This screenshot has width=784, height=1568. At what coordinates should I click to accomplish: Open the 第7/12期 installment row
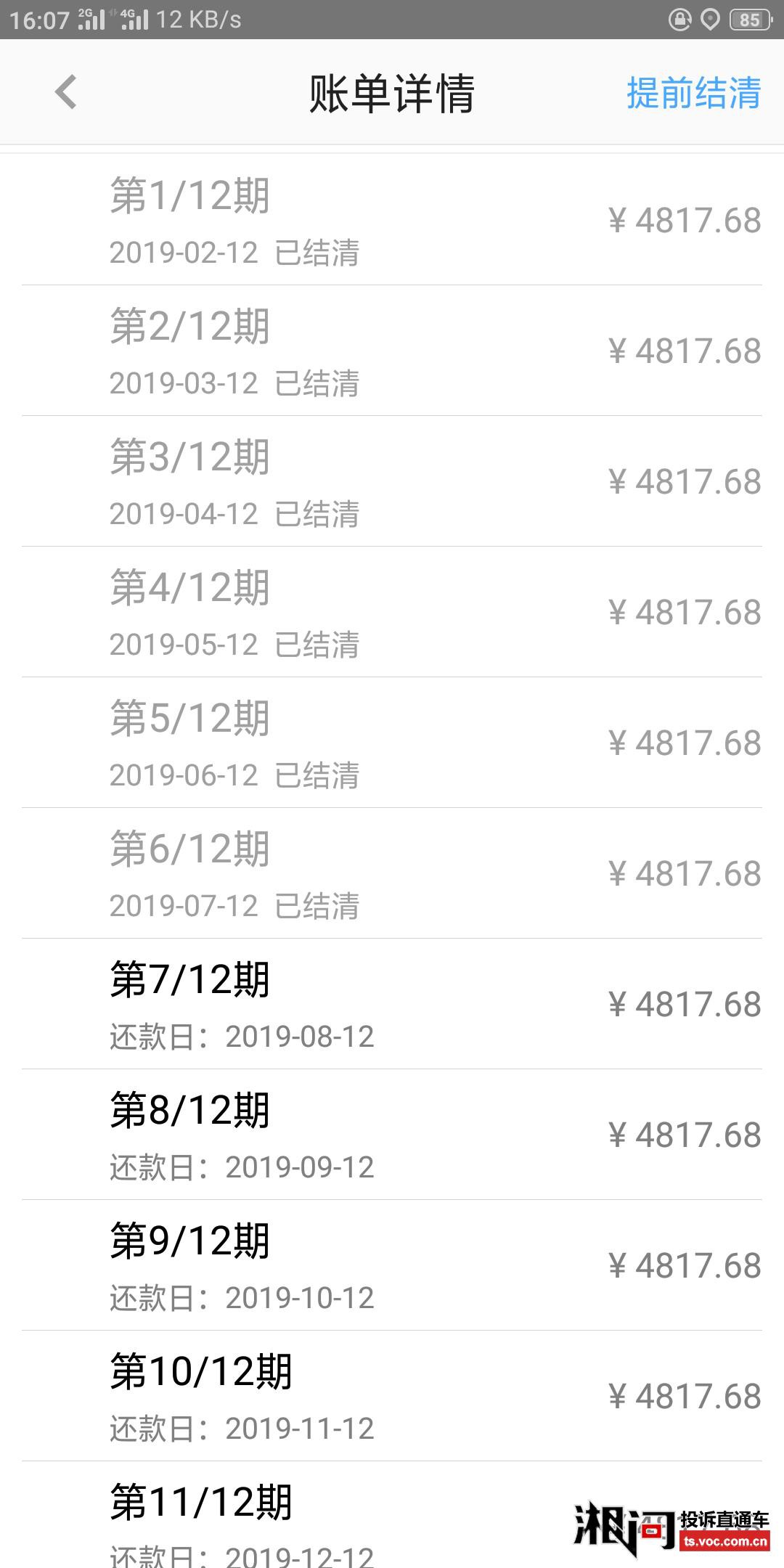pyautogui.click(x=392, y=1004)
